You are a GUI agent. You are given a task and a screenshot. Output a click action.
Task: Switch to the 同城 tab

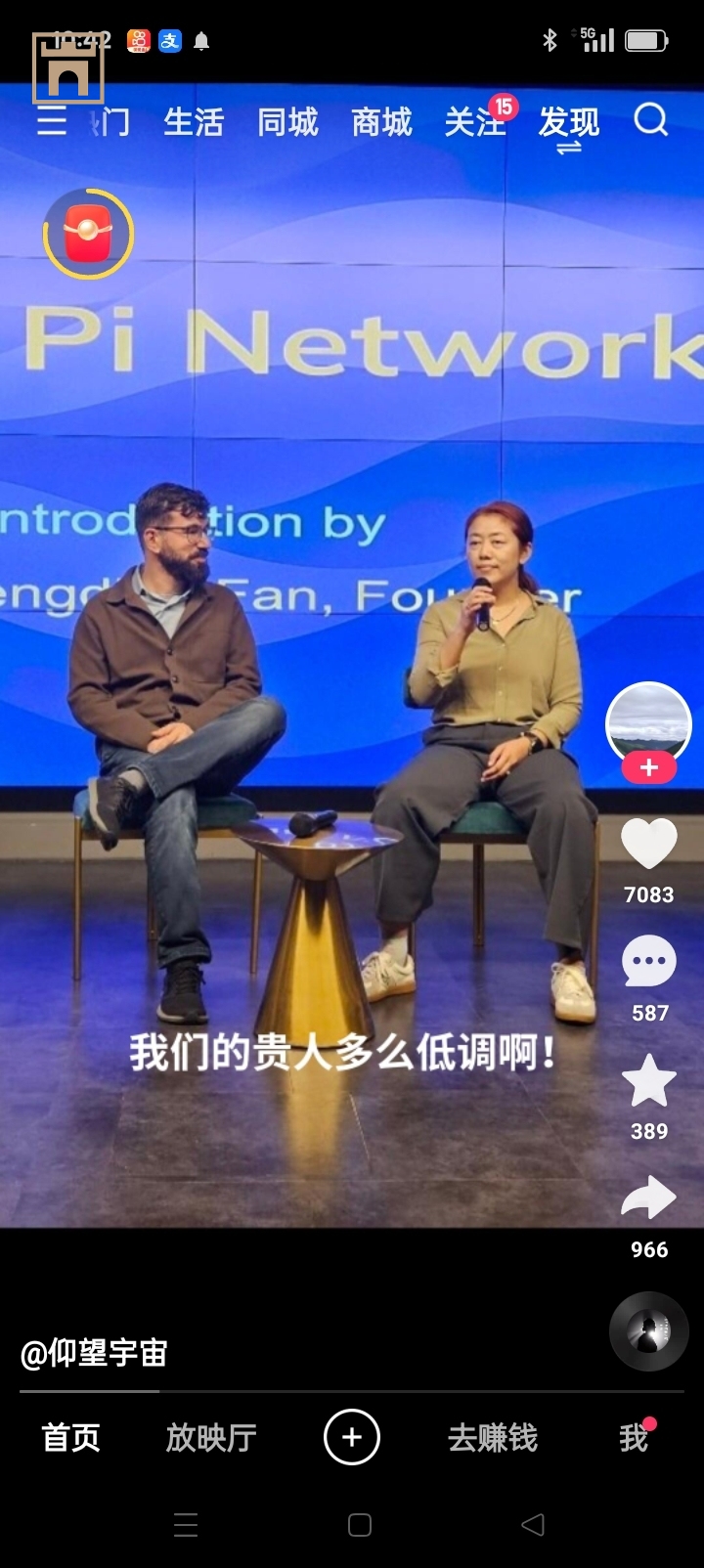287,122
